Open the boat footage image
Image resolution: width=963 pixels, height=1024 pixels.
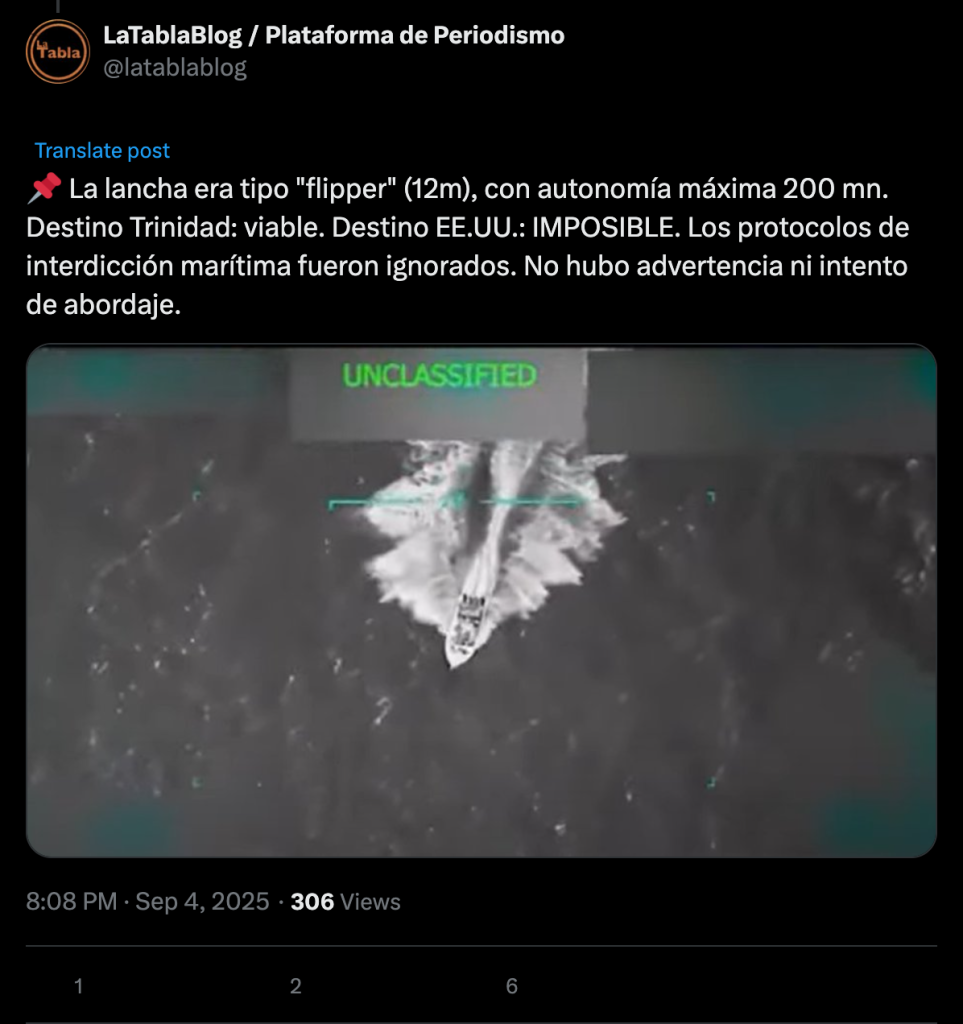pyautogui.click(x=481, y=600)
